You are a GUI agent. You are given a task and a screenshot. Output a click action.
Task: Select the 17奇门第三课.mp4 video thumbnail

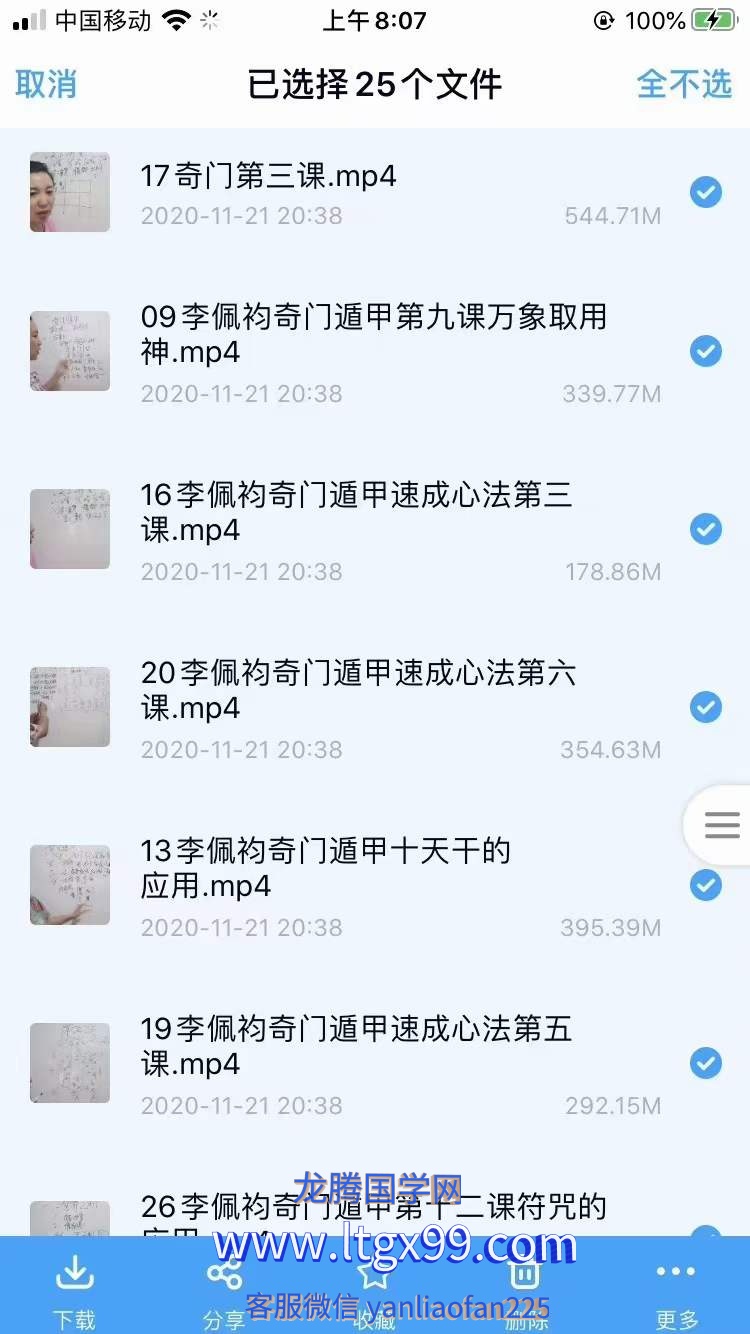[70, 192]
